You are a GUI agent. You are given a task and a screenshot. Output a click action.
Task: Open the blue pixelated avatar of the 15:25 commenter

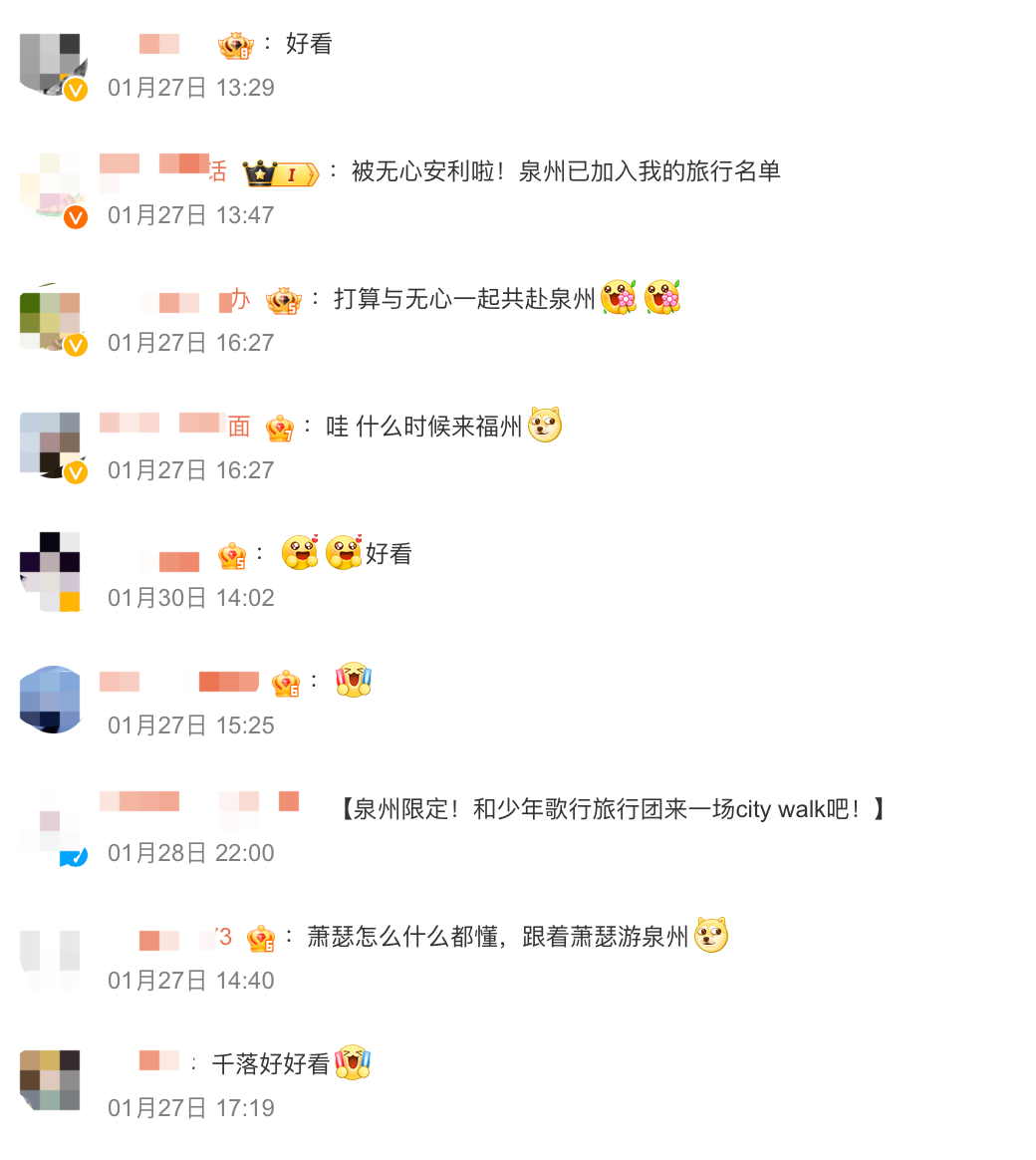pos(50,698)
